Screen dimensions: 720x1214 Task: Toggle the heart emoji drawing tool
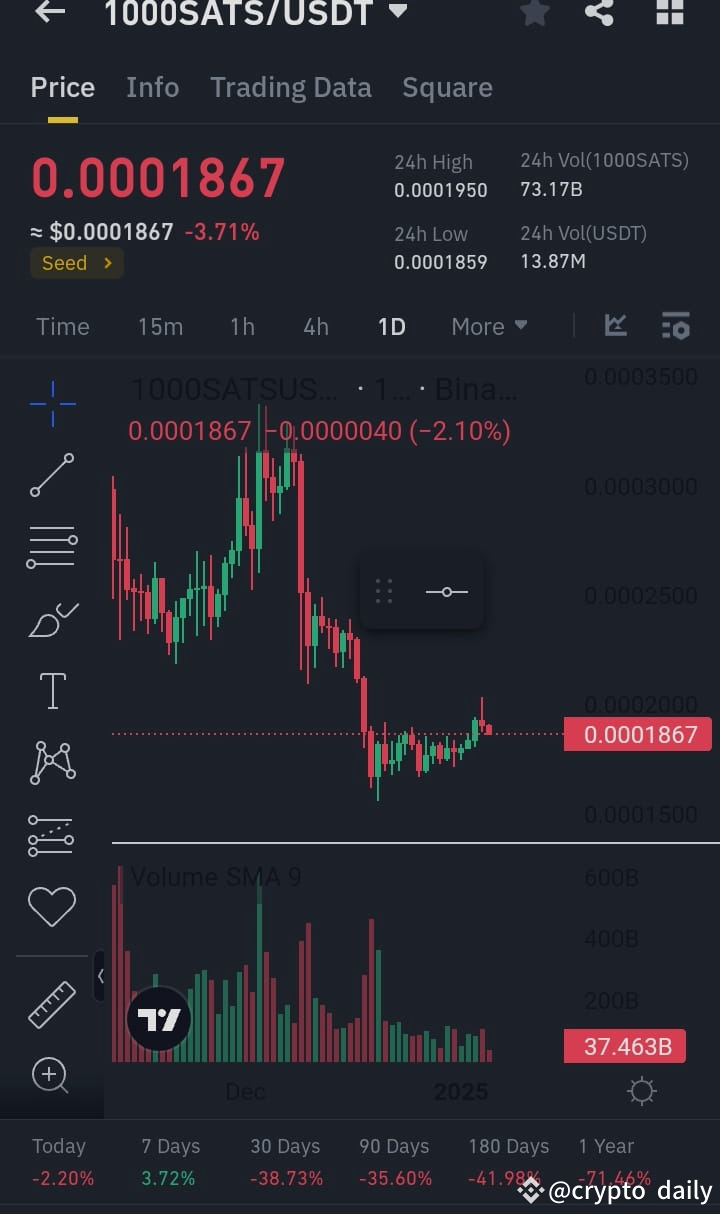52,906
